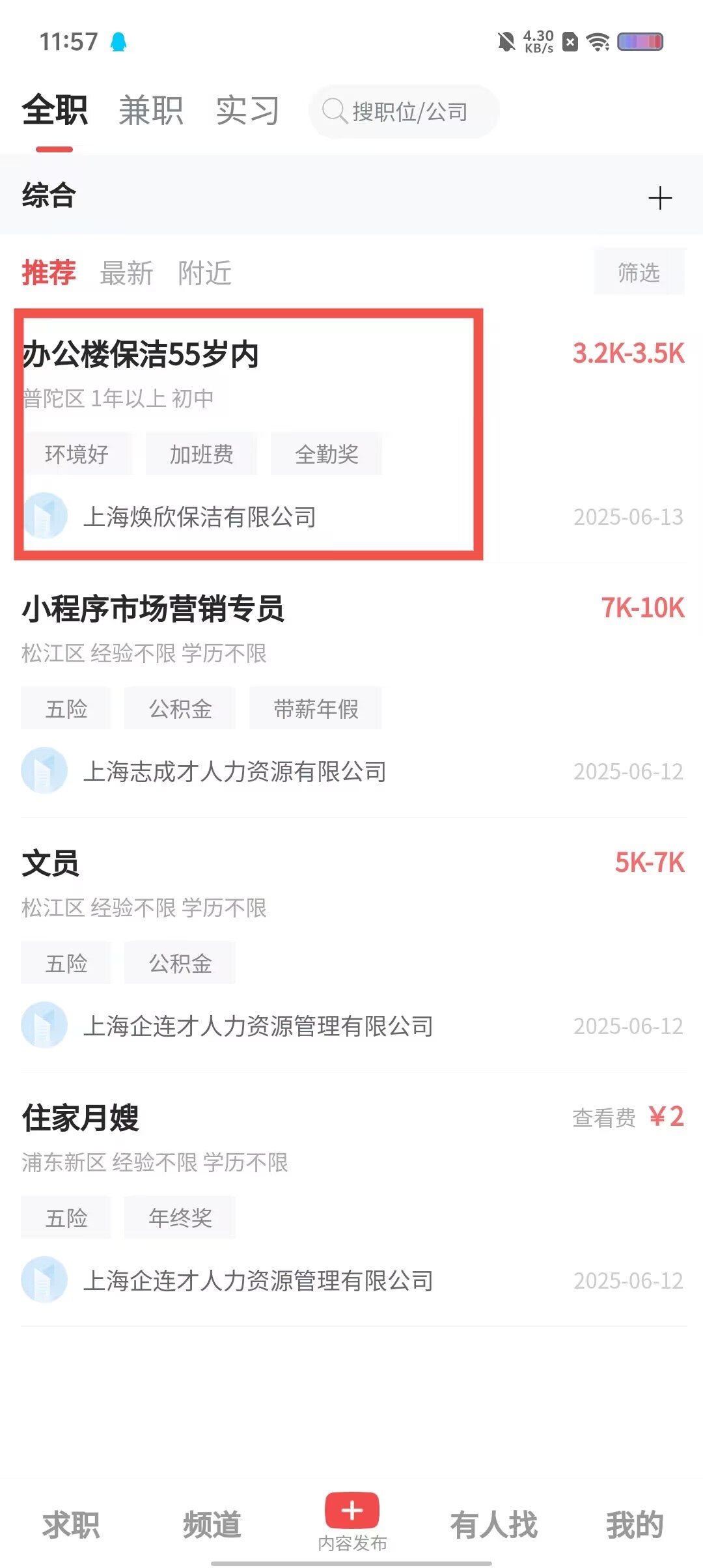Image resolution: width=703 pixels, height=1568 pixels.
Task: Open the 我的 profile tab
Action: pyautogui.click(x=635, y=1525)
